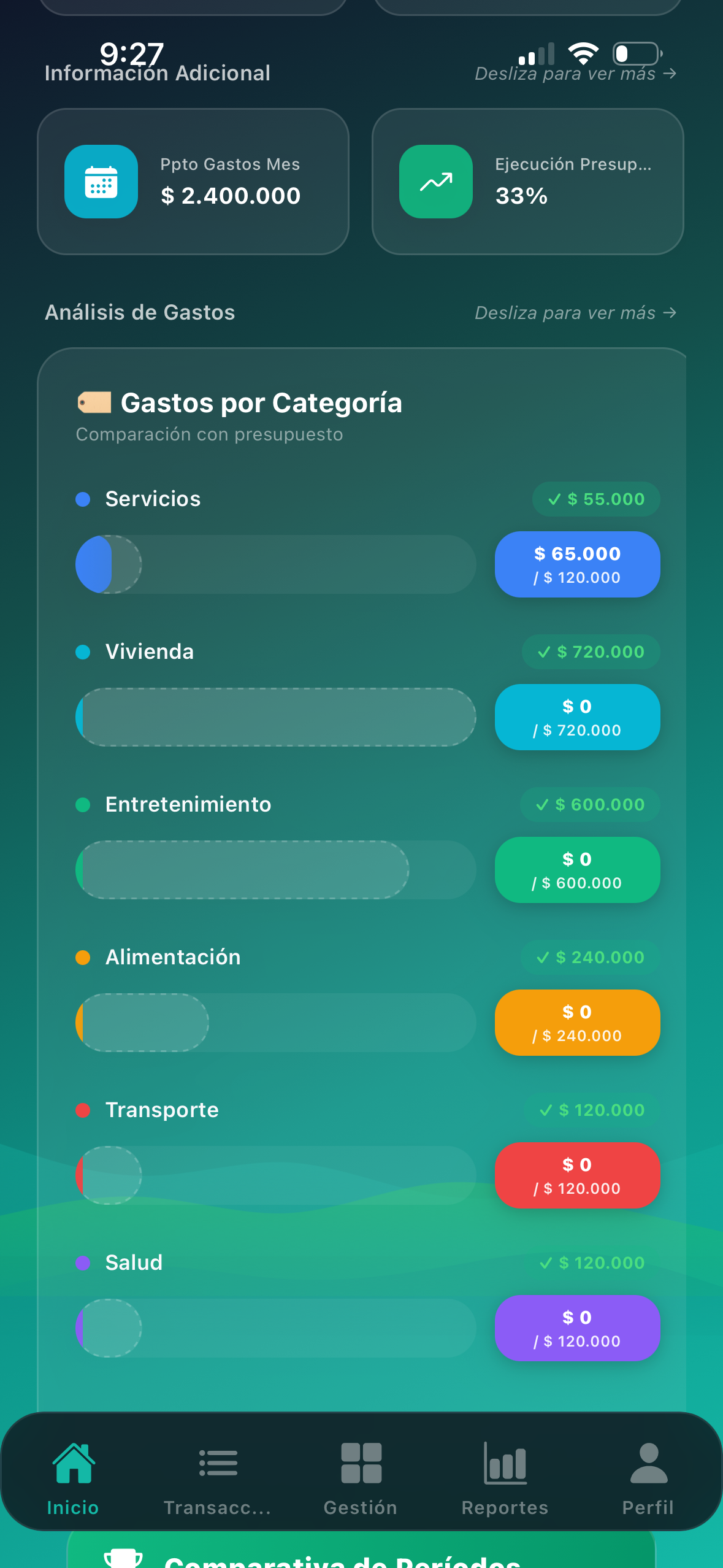Viewport: 723px width, 1568px height.
Task: Toggle the blue Servicios category dot
Action: [x=83, y=499]
